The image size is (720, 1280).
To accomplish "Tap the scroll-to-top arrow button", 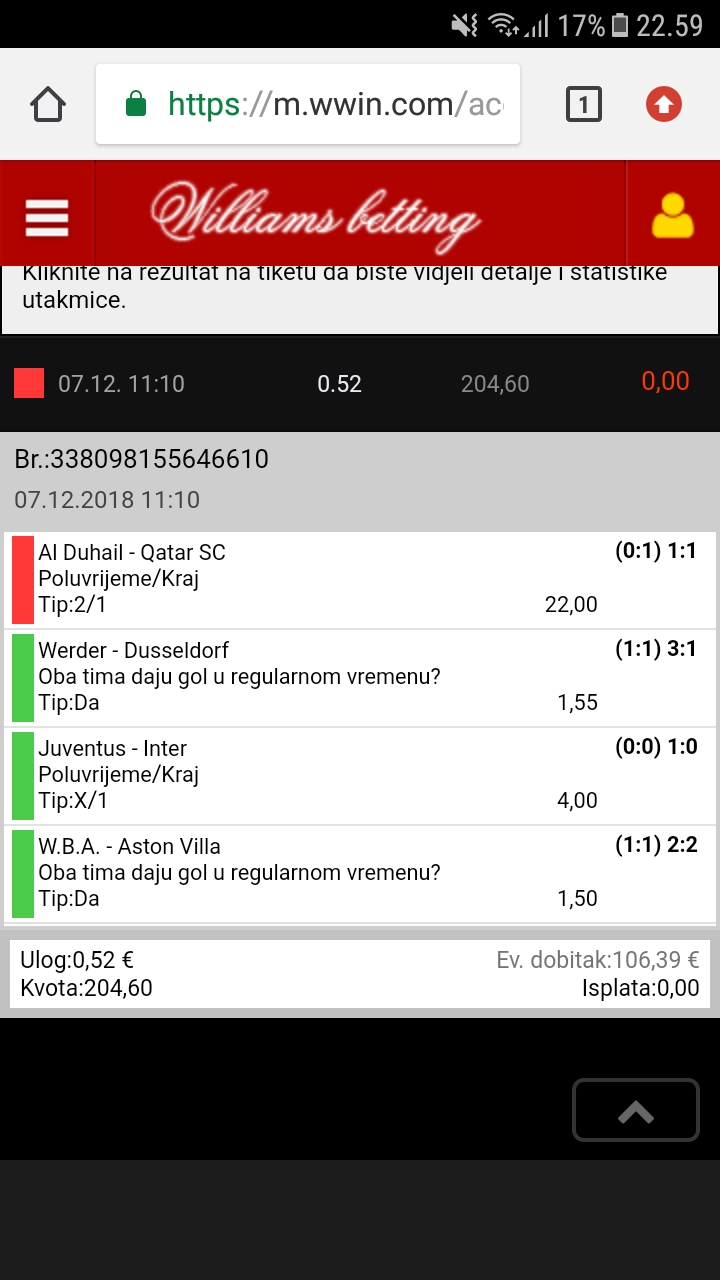I will point(636,1110).
